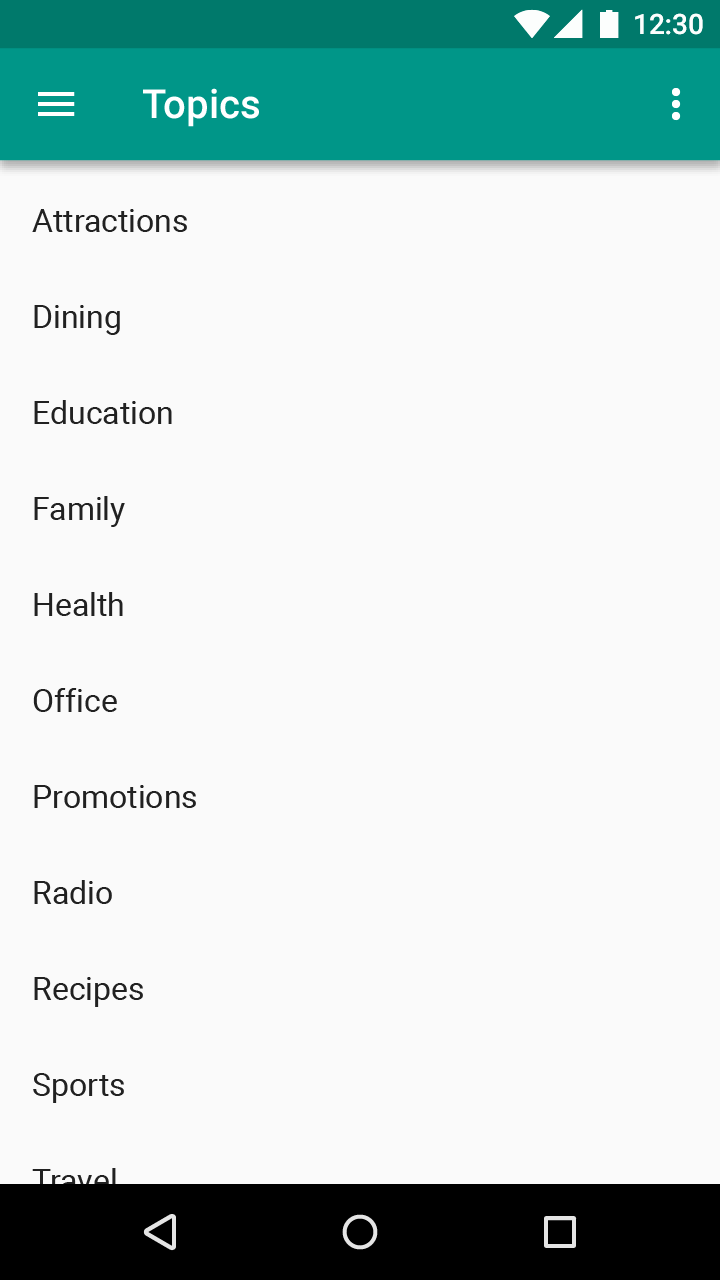Select the Sports topic
Screen dimensions: 720x1280
point(360,1085)
